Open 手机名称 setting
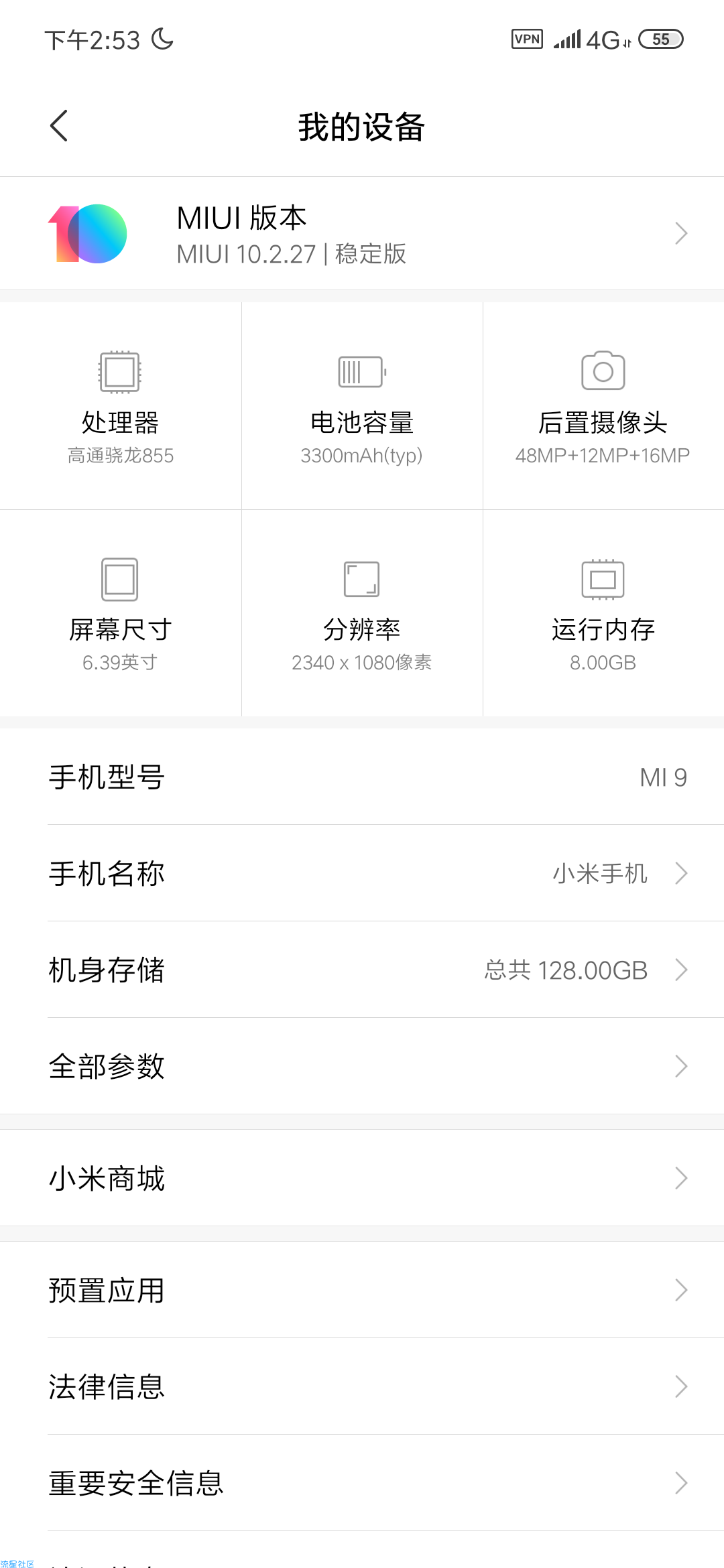Viewport: 724px width, 1568px height. coord(362,873)
